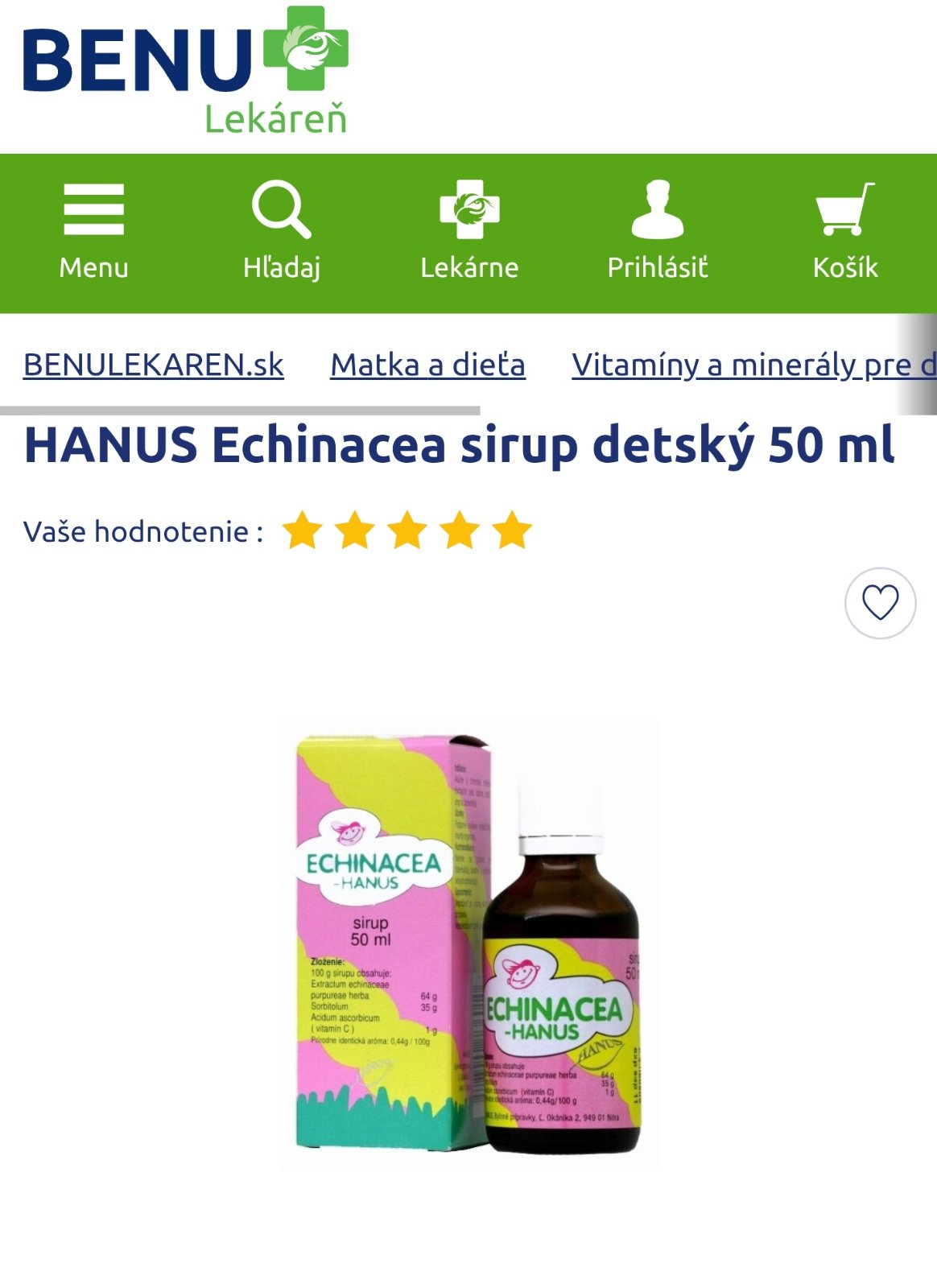Add product to favorites with heart icon
Viewport: 937px width, 1288px height.
[880, 603]
